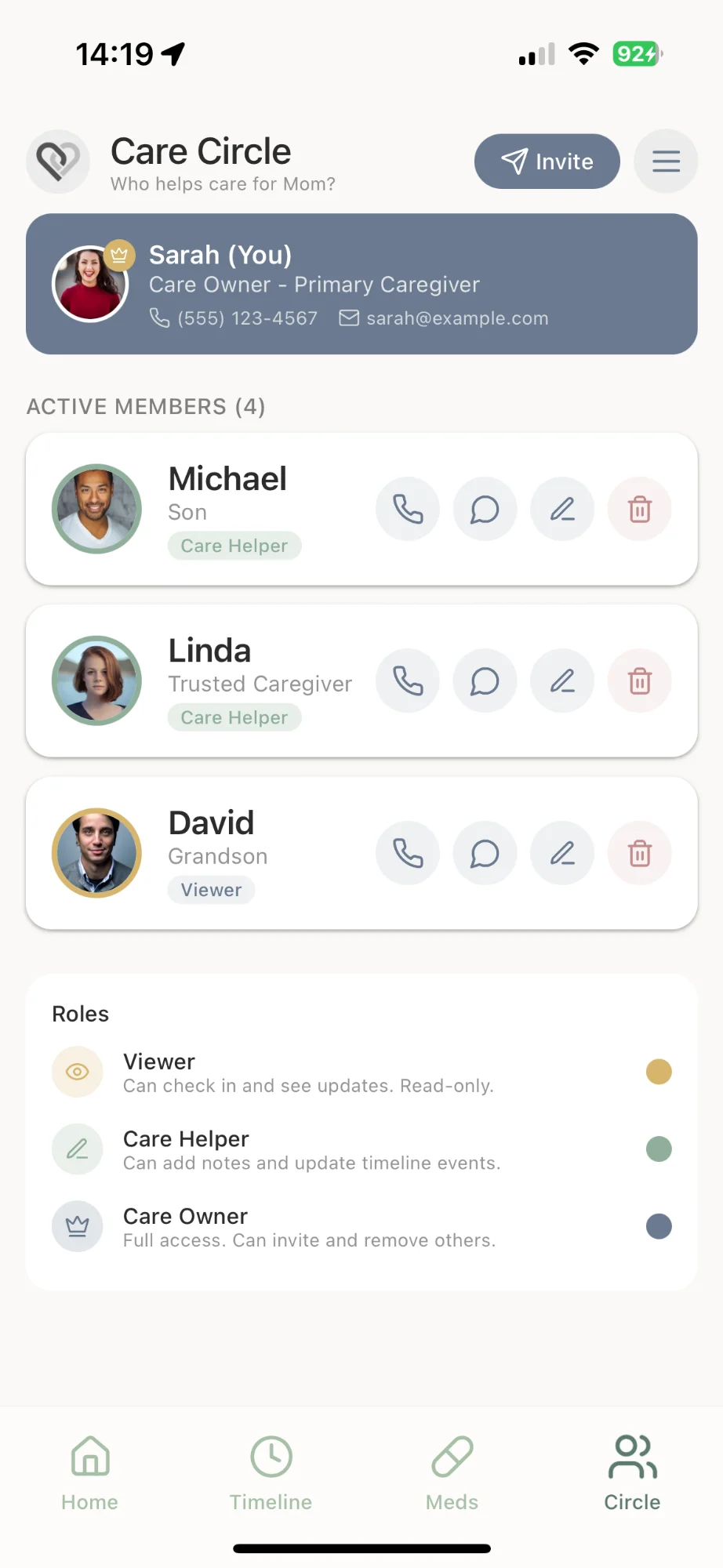This screenshot has width=723, height=1568.
Task: Edit Linda's member entry
Action: coord(561,681)
